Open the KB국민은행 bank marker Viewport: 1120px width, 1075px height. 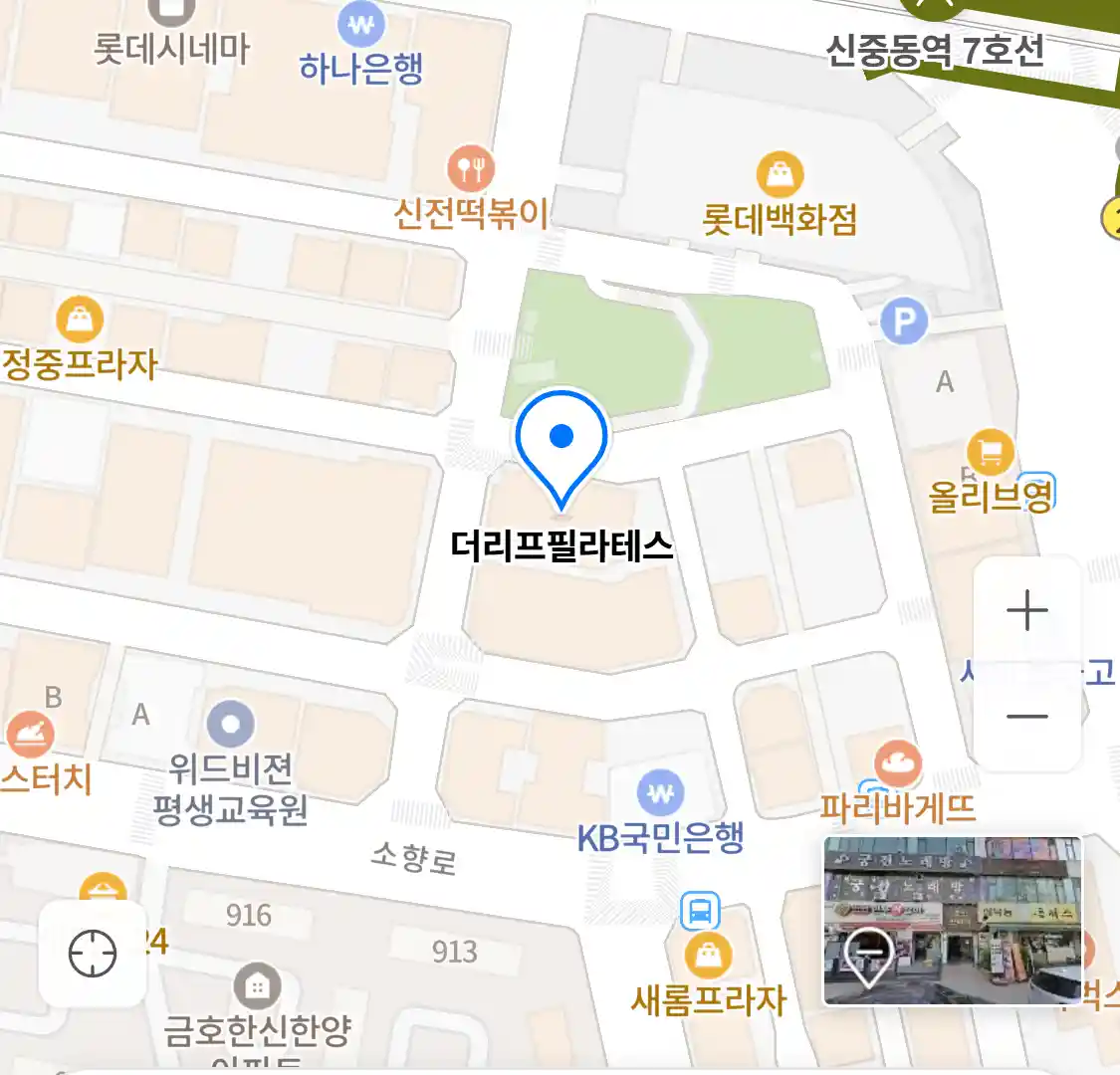(660, 793)
